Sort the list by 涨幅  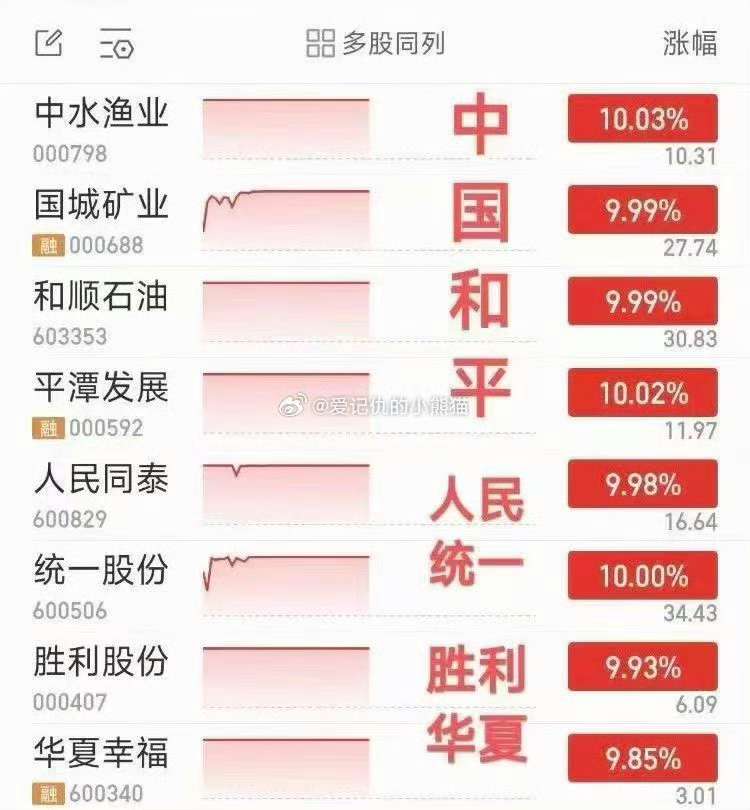(x=689, y=44)
